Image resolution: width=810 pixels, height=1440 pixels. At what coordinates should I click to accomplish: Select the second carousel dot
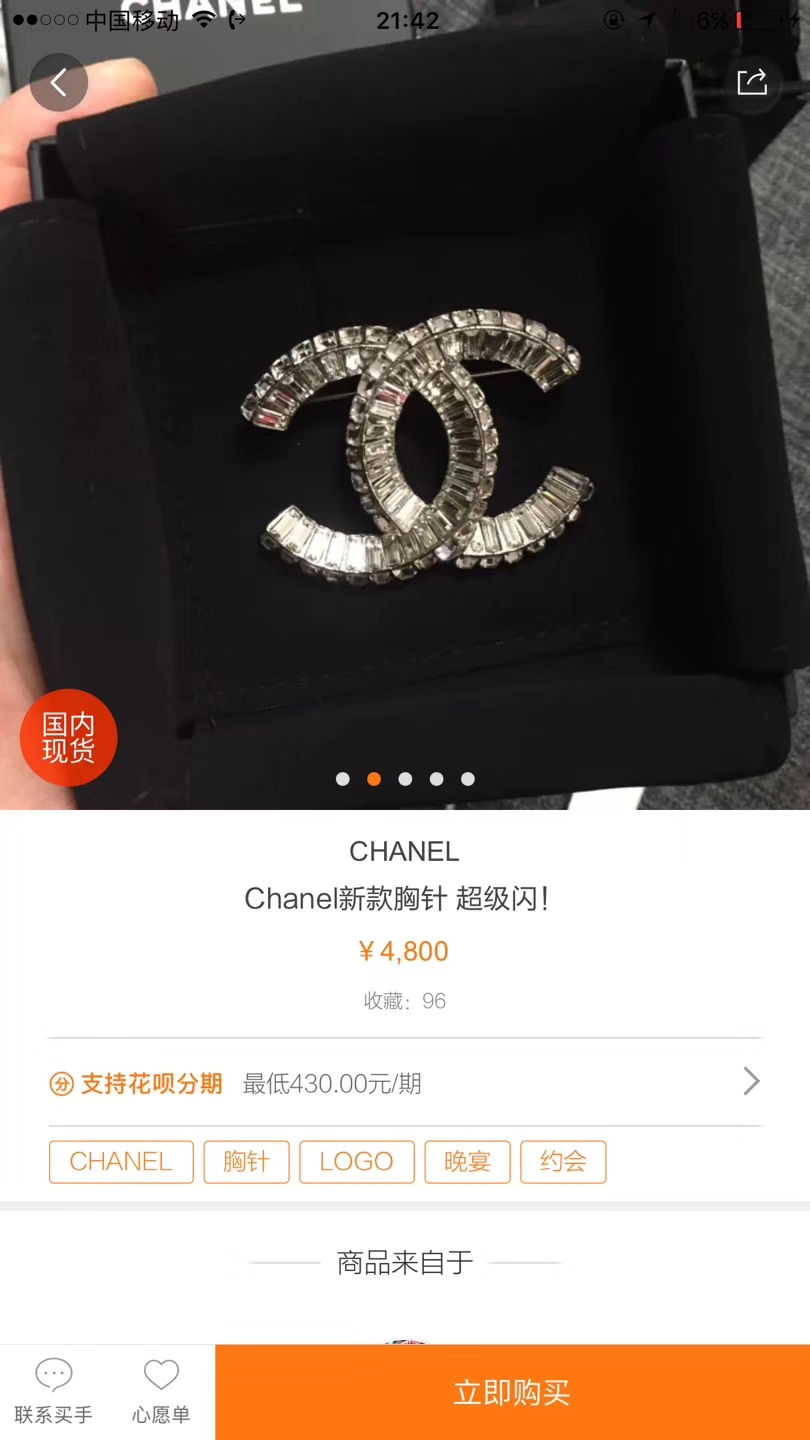click(373, 778)
